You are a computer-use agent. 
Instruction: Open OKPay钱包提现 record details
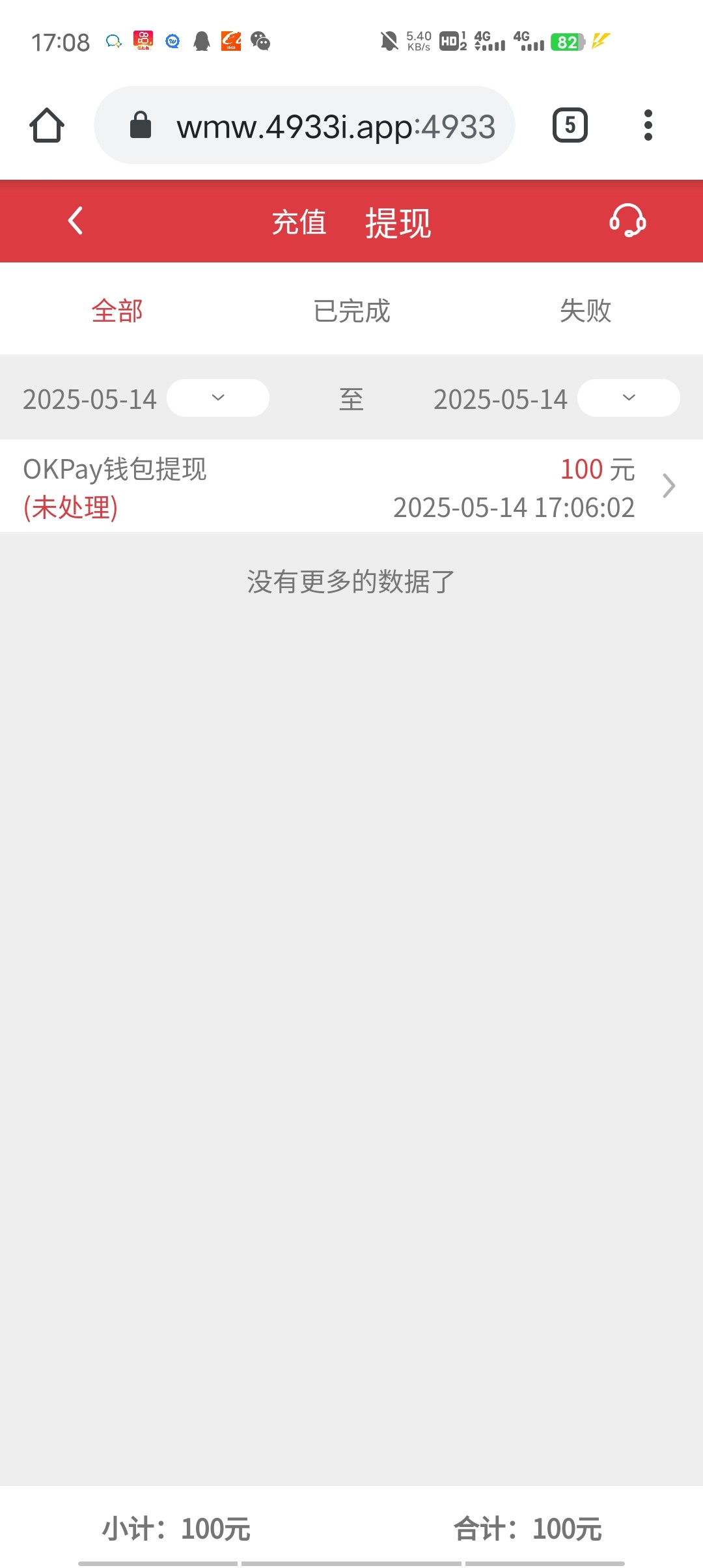pyautogui.click(x=351, y=486)
